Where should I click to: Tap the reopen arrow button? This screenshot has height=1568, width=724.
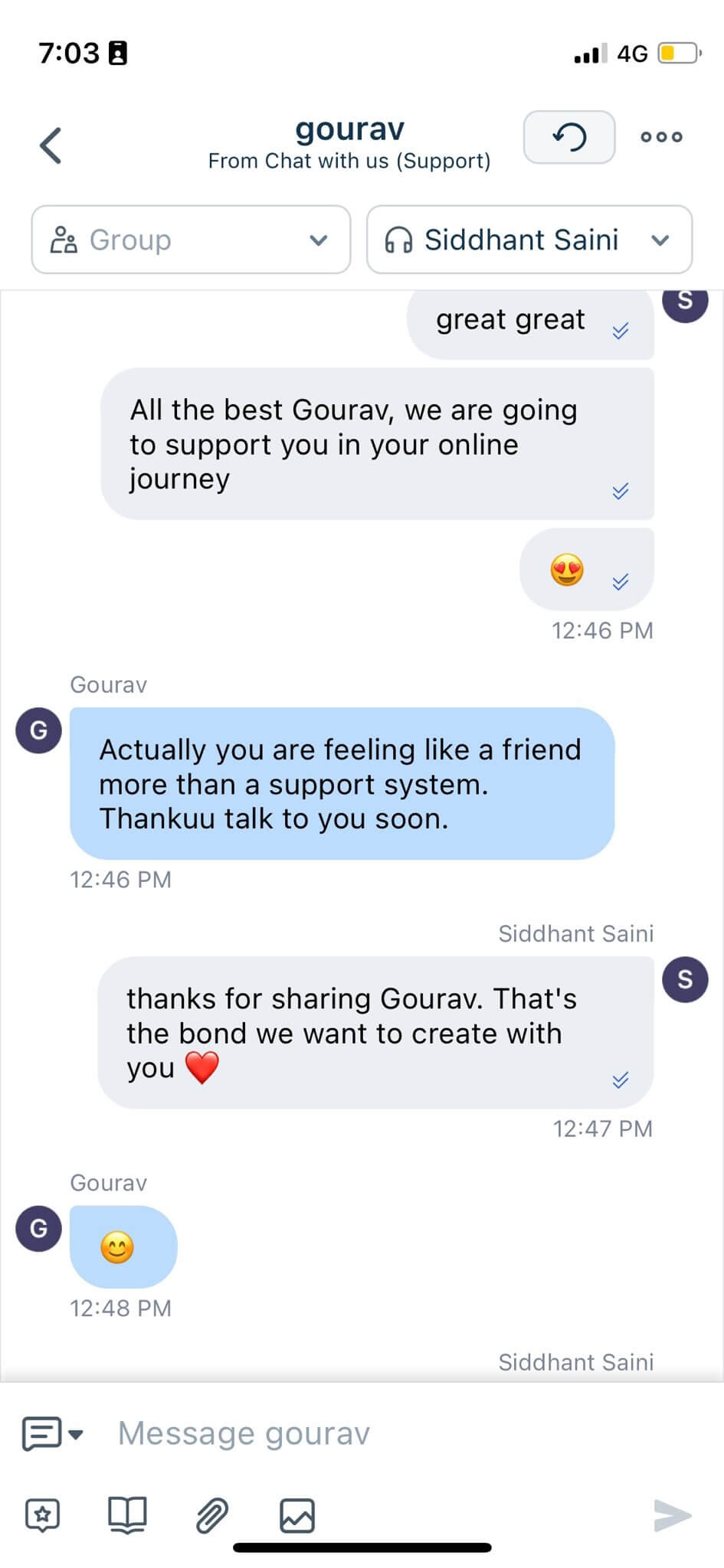click(x=568, y=137)
